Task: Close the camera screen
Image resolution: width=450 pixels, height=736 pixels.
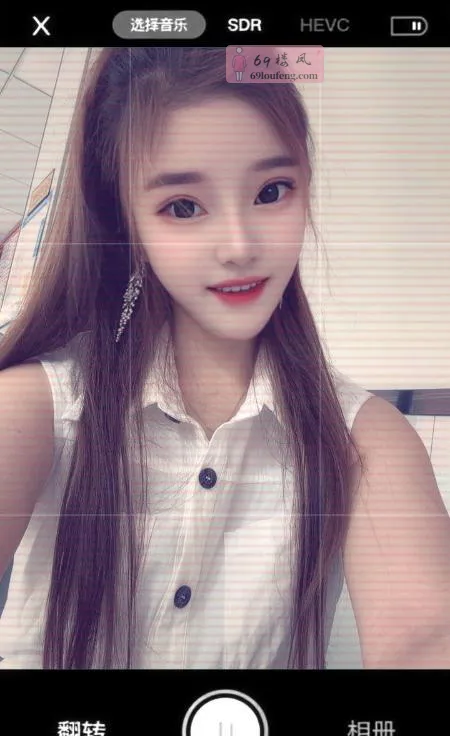Action: [41, 25]
